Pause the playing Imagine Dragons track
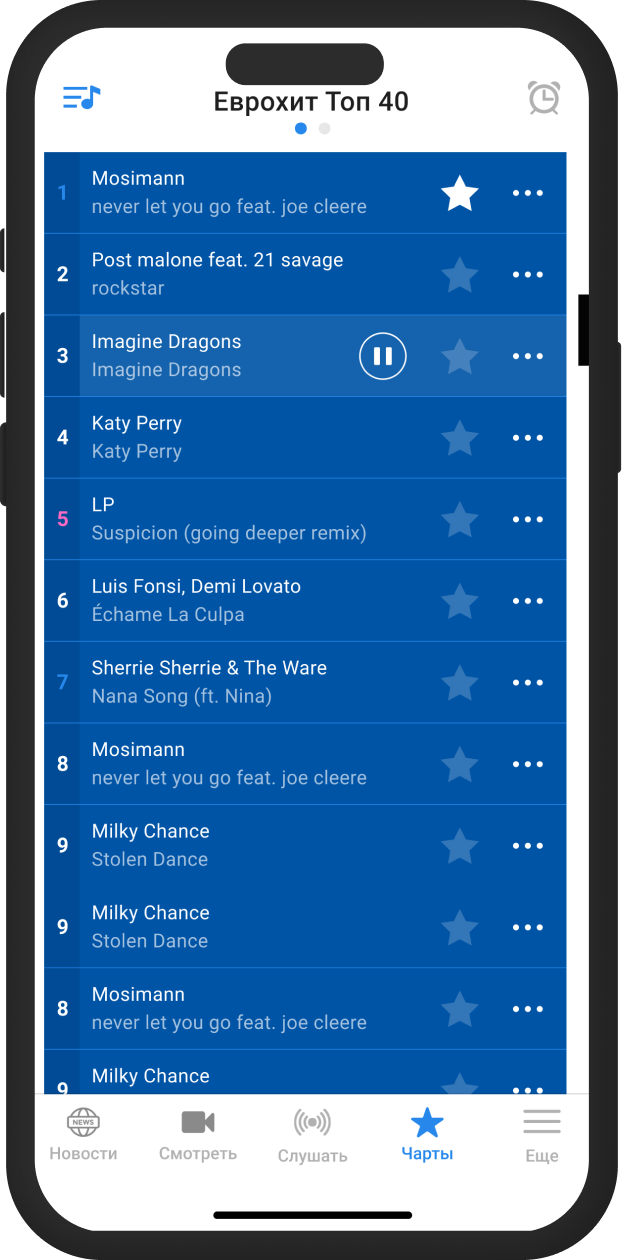 383,356
